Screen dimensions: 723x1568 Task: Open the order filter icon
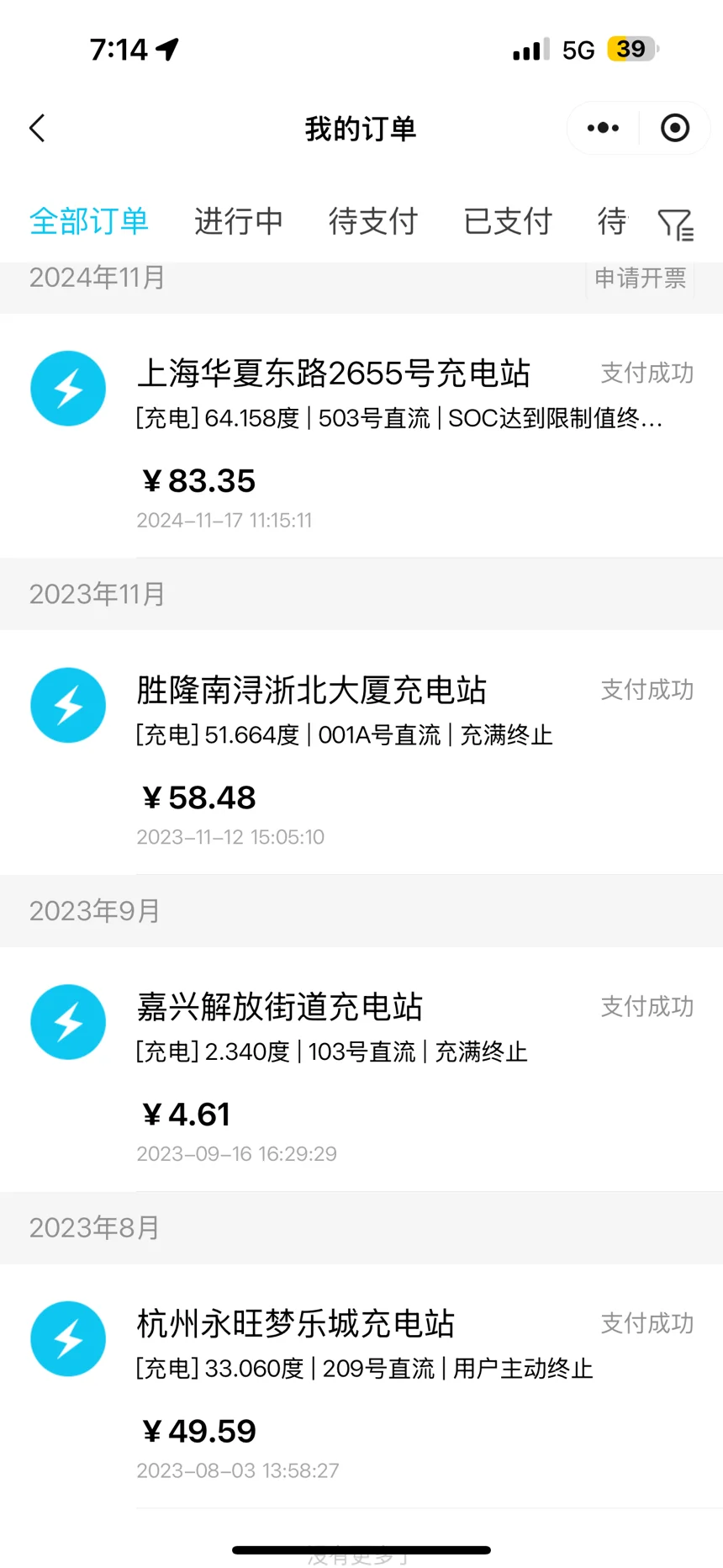pyautogui.click(x=675, y=224)
